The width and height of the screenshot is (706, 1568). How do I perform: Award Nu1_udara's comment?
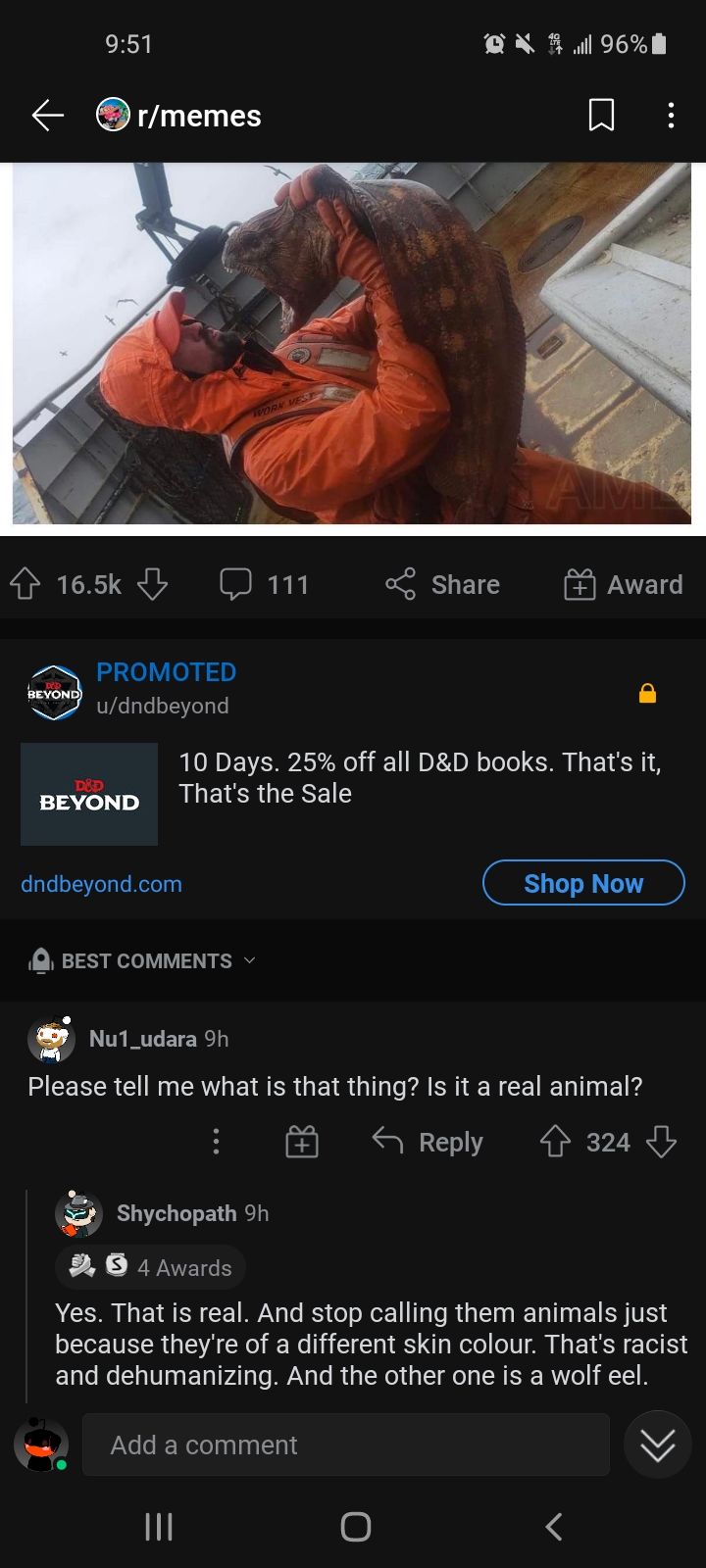(x=302, y=1142)
